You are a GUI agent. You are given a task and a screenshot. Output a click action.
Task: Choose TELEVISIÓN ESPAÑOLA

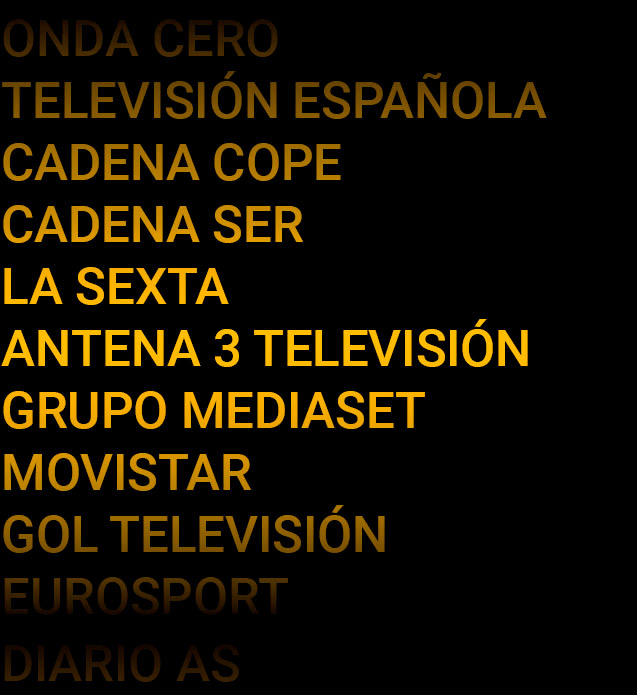[273, 101]
